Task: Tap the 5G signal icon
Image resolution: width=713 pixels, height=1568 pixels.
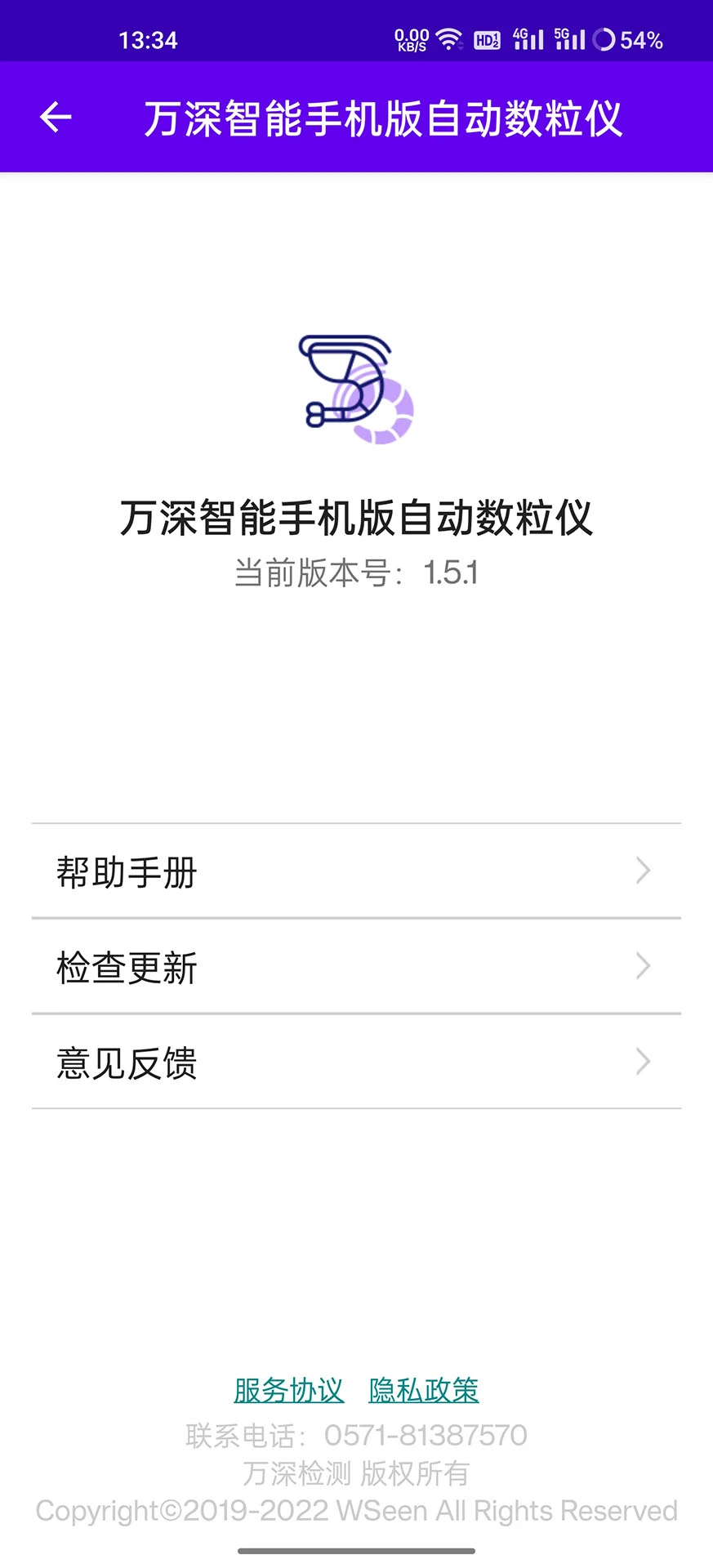Action: pos(572,37)
